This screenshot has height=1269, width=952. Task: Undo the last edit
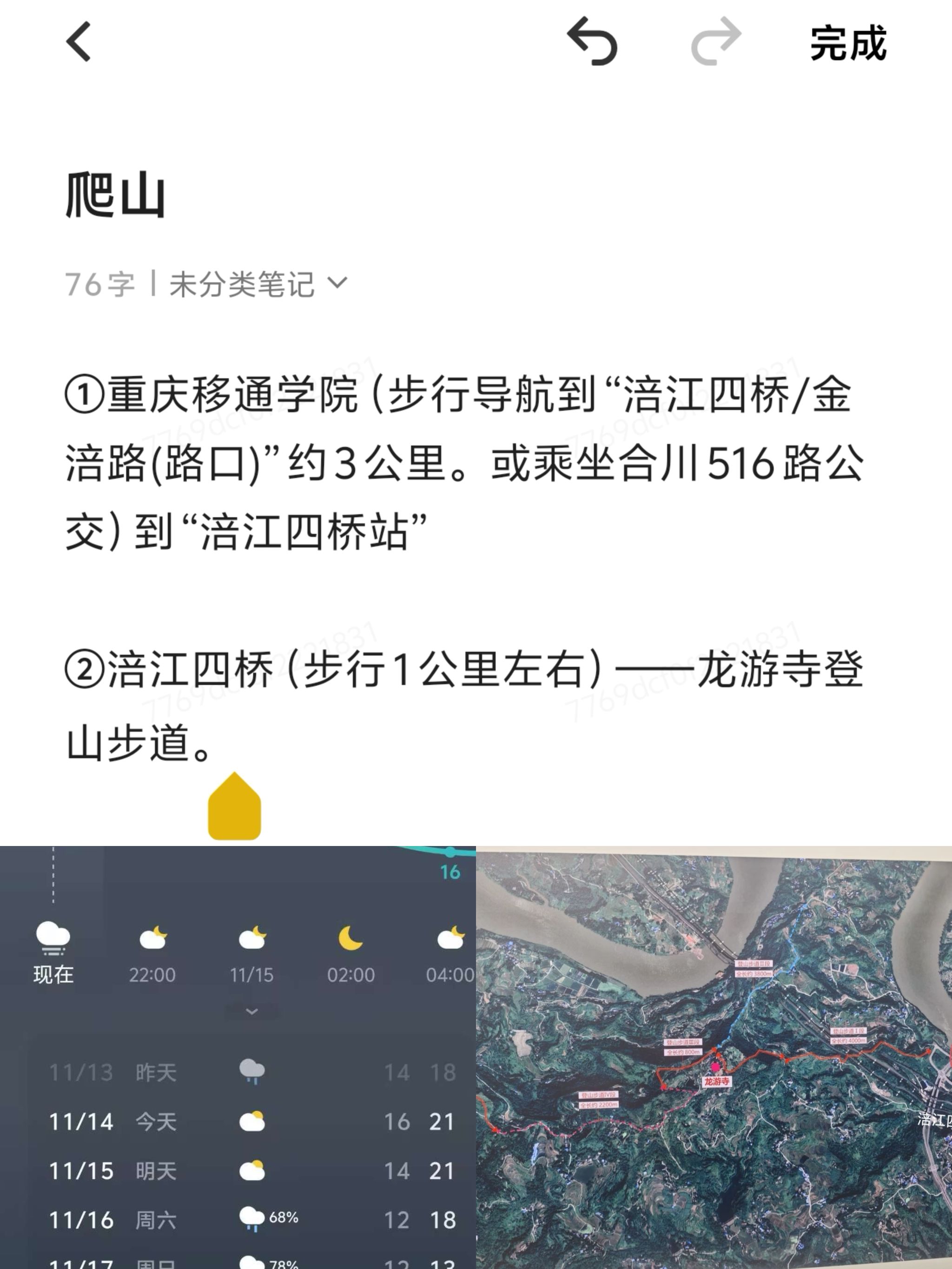tap(592, 41)
